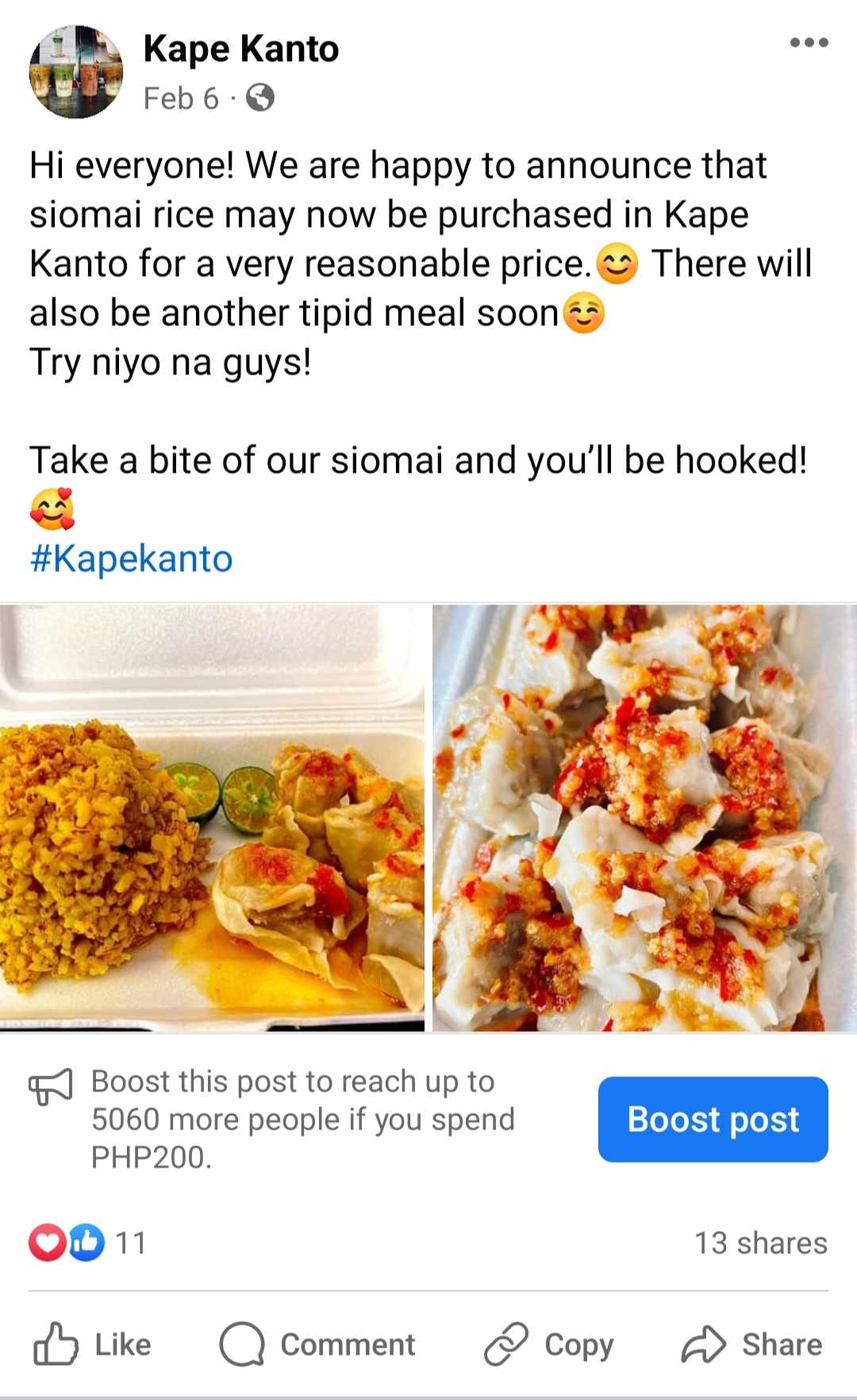Comment on the siomai post
Viewport: 857px width, 1400px height.
click(x=317, y=1344)
